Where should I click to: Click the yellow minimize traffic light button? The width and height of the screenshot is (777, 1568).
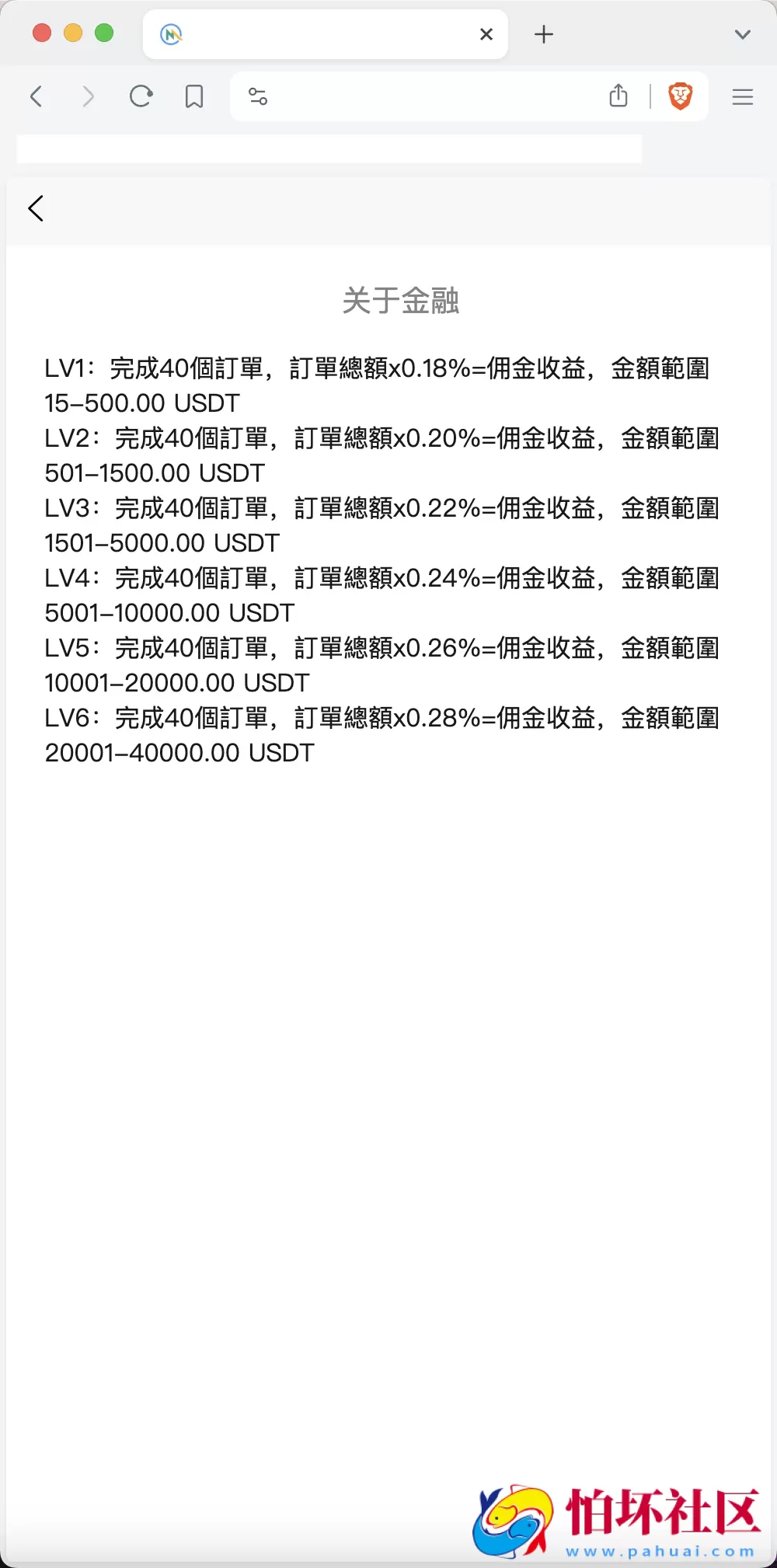[71, 33]
